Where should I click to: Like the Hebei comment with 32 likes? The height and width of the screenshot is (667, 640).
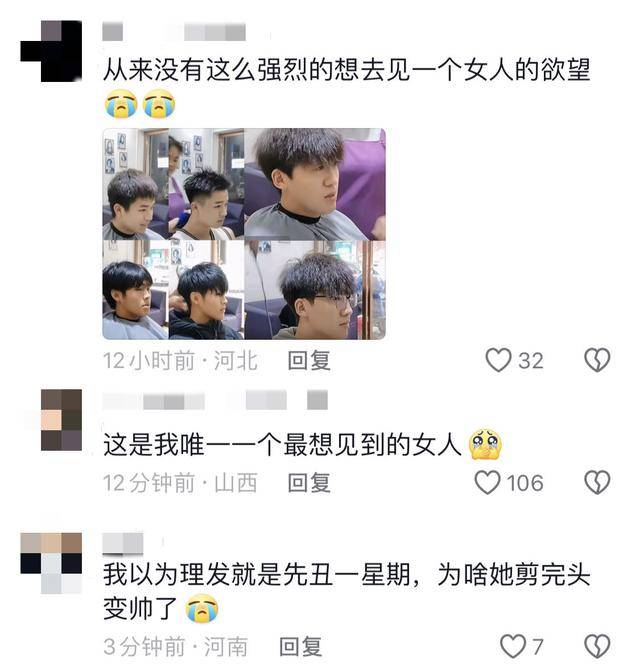click(498, 360)
